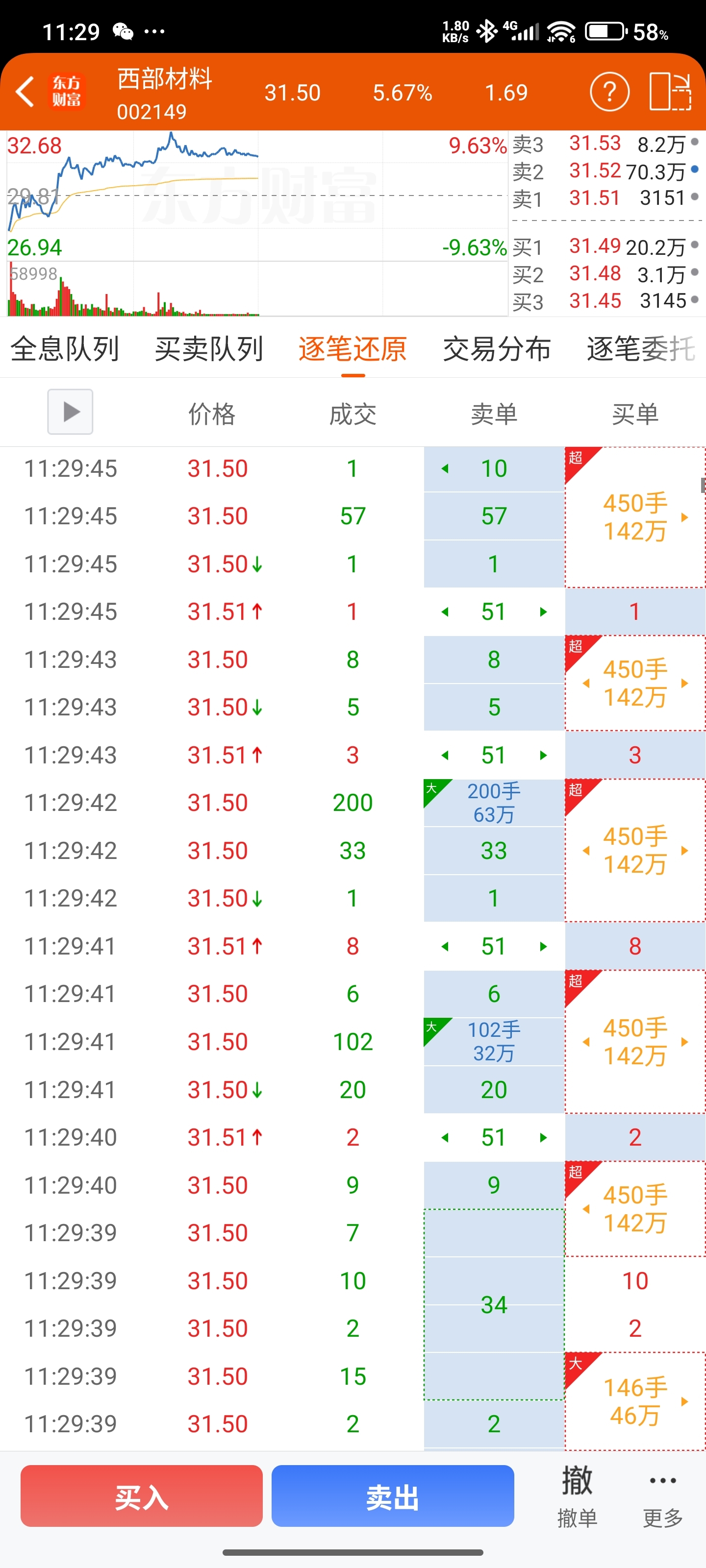The height and width of the screenshot is (1568, 706).
Task: Select the 逐笔还原 tab
Action: 353,349
